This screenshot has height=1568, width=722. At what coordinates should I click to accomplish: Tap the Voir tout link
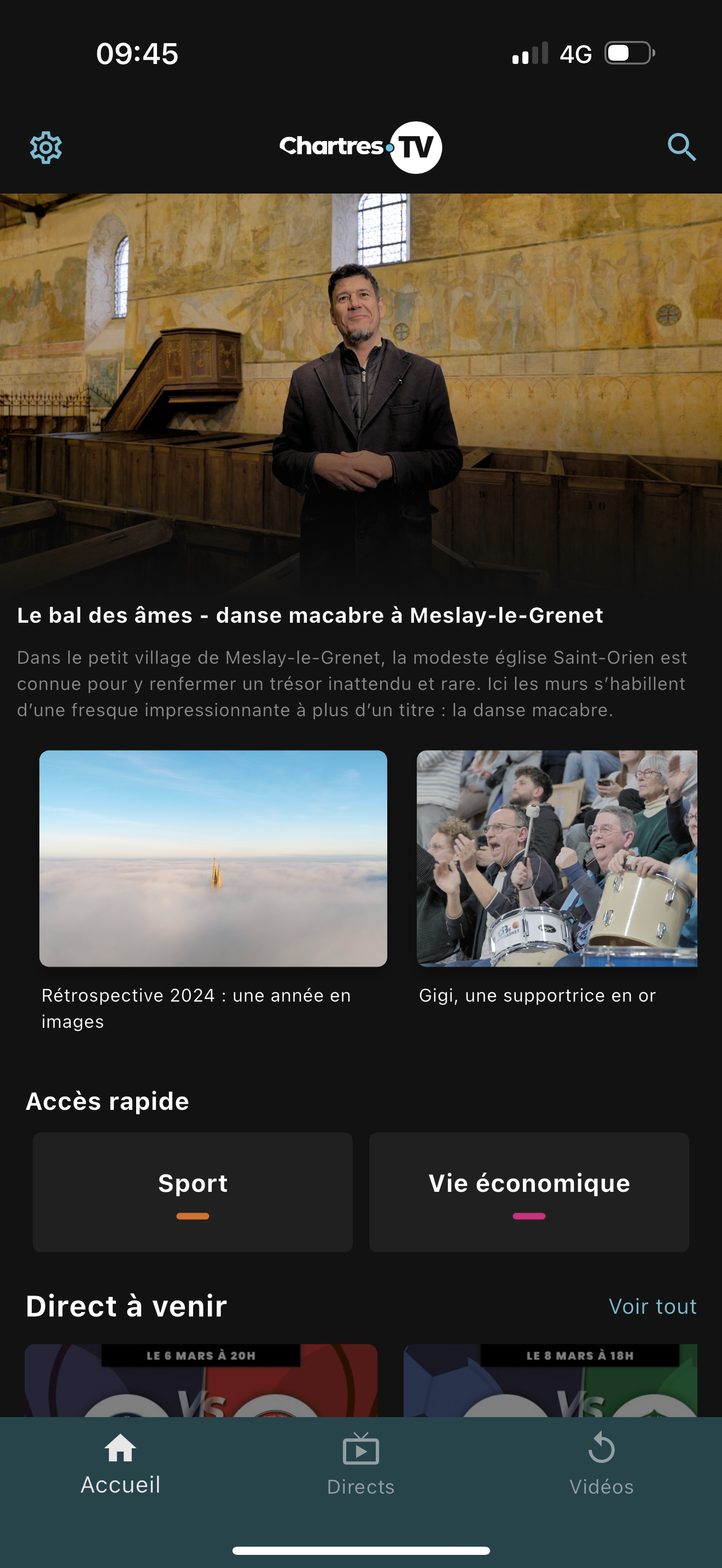653,1306
